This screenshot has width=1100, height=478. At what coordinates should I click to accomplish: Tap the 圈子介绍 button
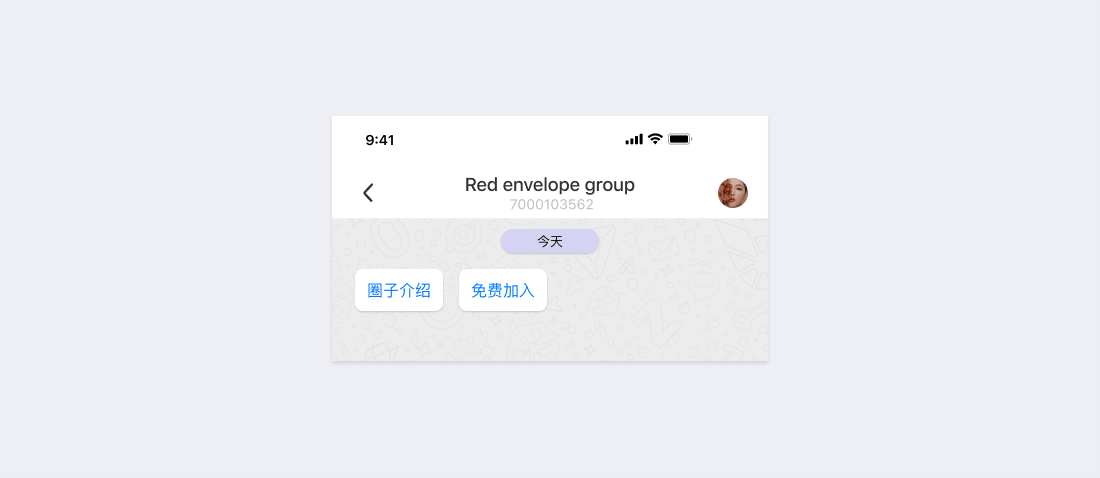(399, 291)
